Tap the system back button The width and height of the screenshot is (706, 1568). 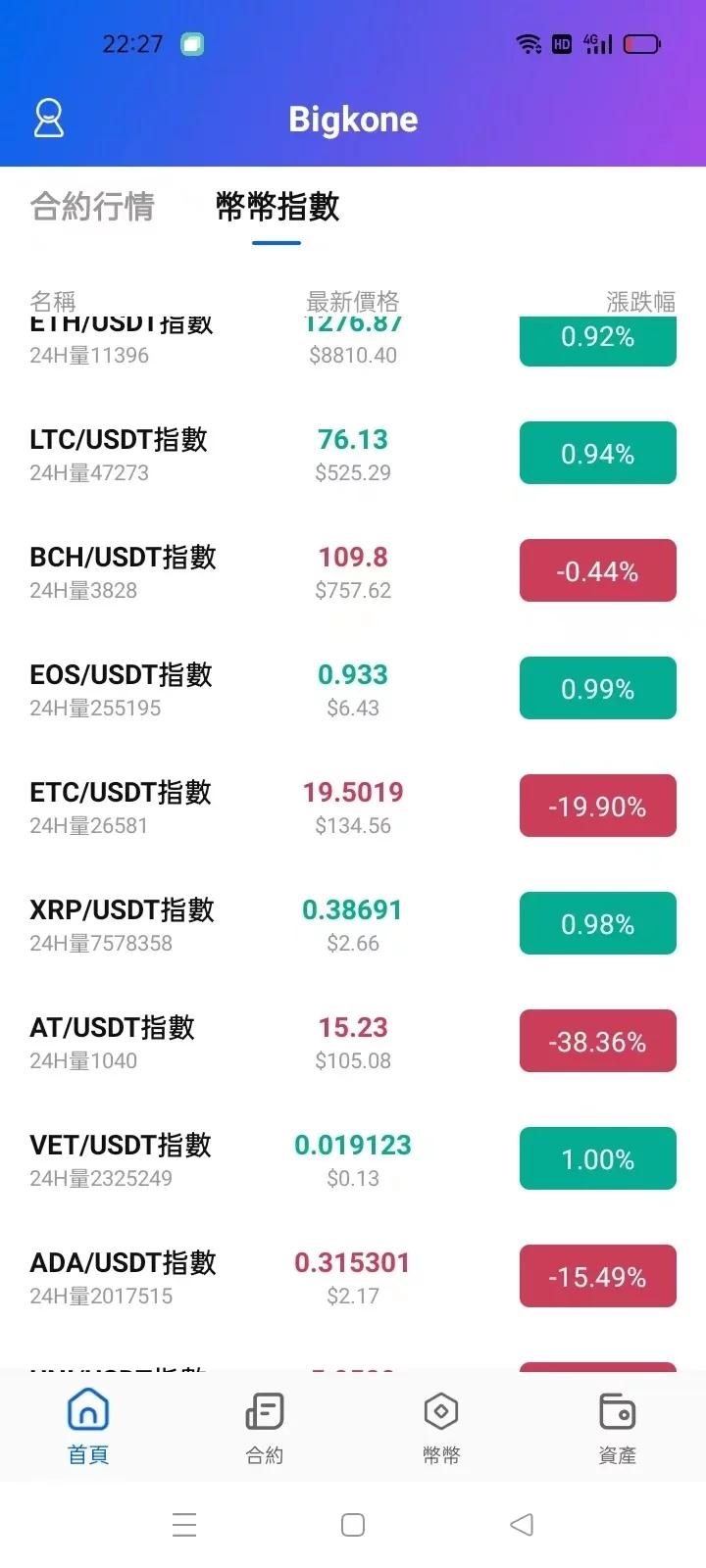click(522, 1524)
